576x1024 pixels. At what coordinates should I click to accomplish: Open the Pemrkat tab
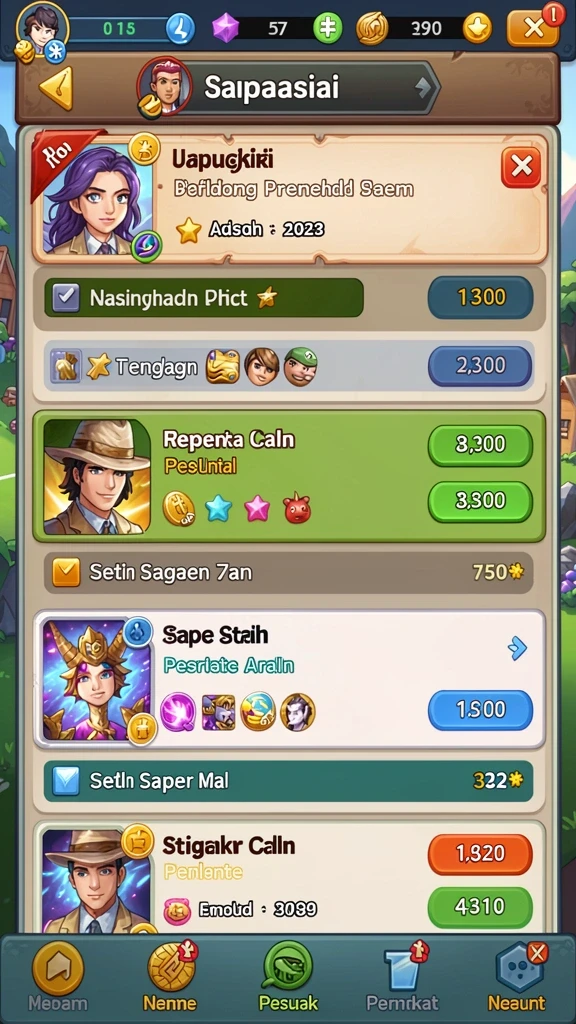(x=402, y=976)
